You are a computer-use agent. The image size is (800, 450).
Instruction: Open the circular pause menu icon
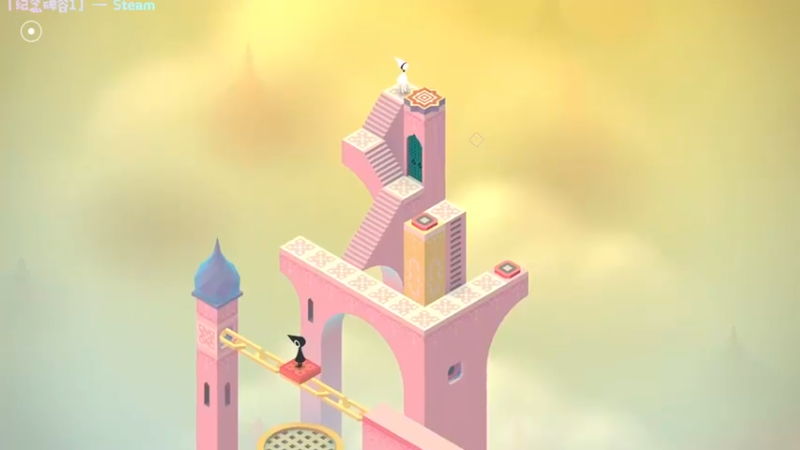pyautogui.click(x=32, y=32)
